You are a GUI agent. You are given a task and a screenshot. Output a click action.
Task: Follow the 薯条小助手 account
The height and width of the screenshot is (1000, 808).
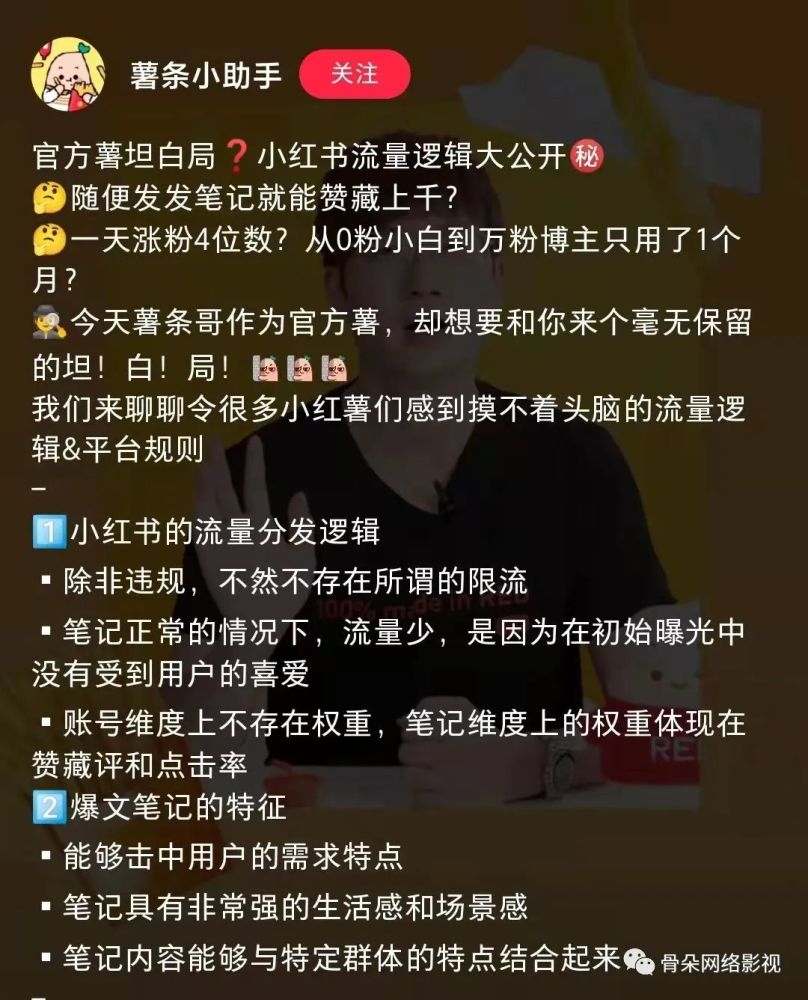click(x=355, y=74)
